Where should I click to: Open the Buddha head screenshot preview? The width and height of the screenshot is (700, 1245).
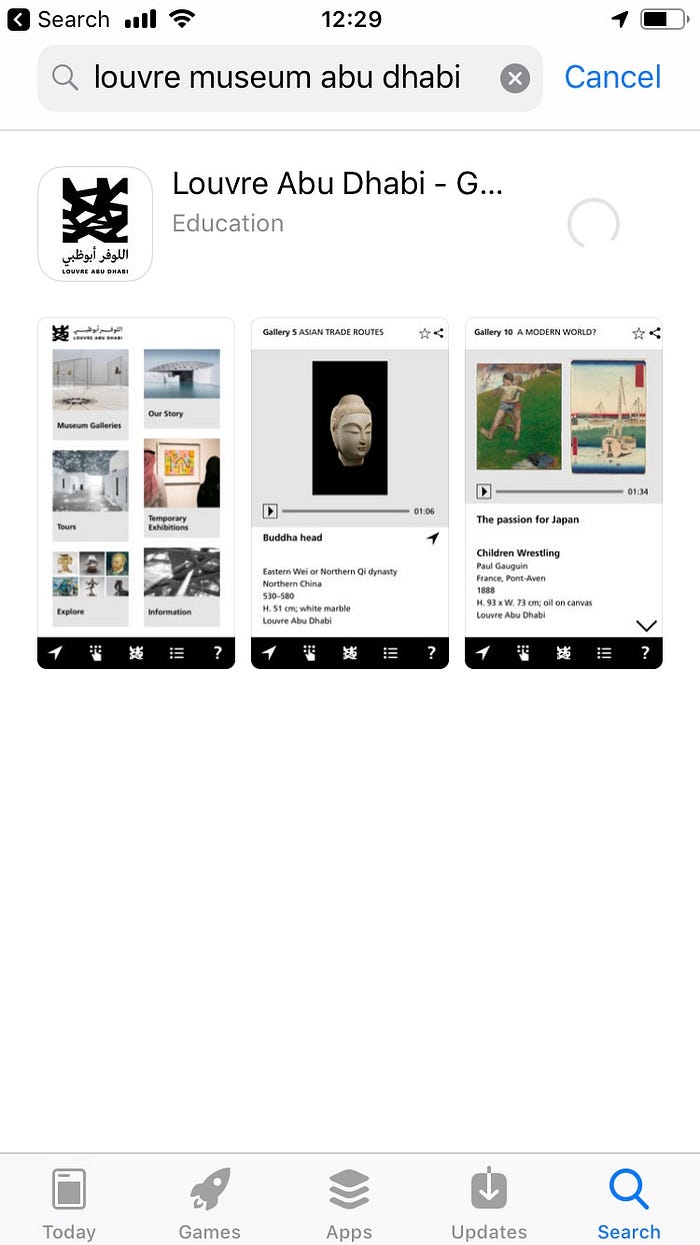(350, 493)
